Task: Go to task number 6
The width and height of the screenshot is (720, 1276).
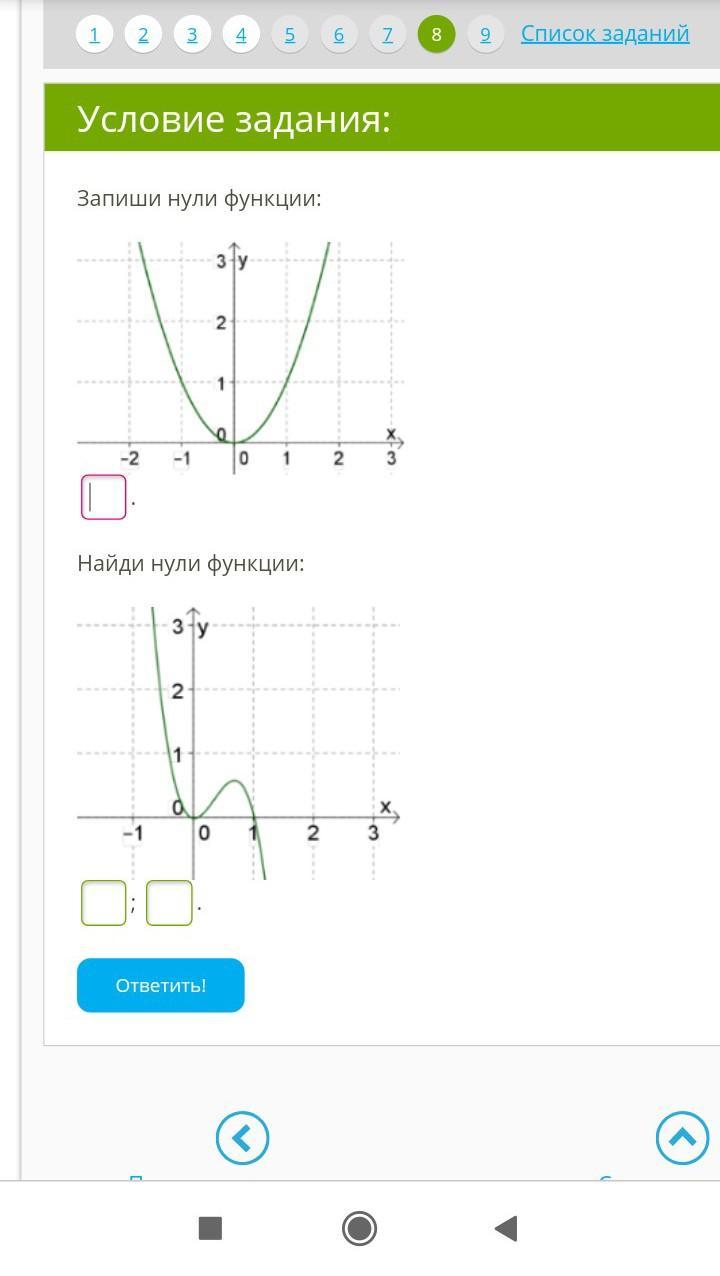Action: tap(339, 35)
